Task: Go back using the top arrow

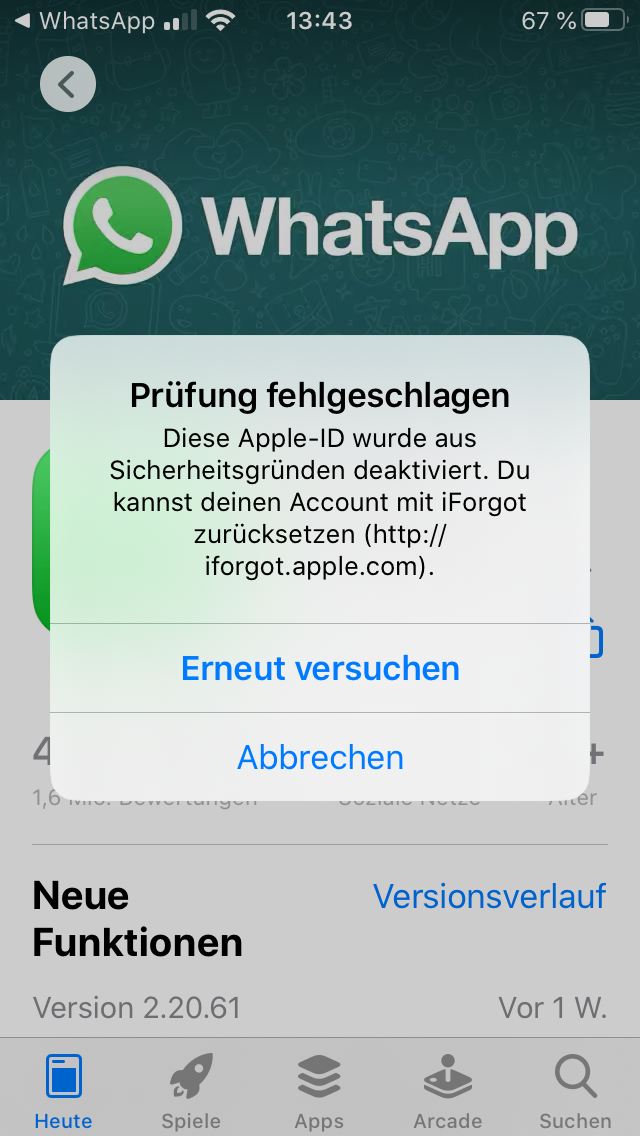Action: [x=67, y=85]
